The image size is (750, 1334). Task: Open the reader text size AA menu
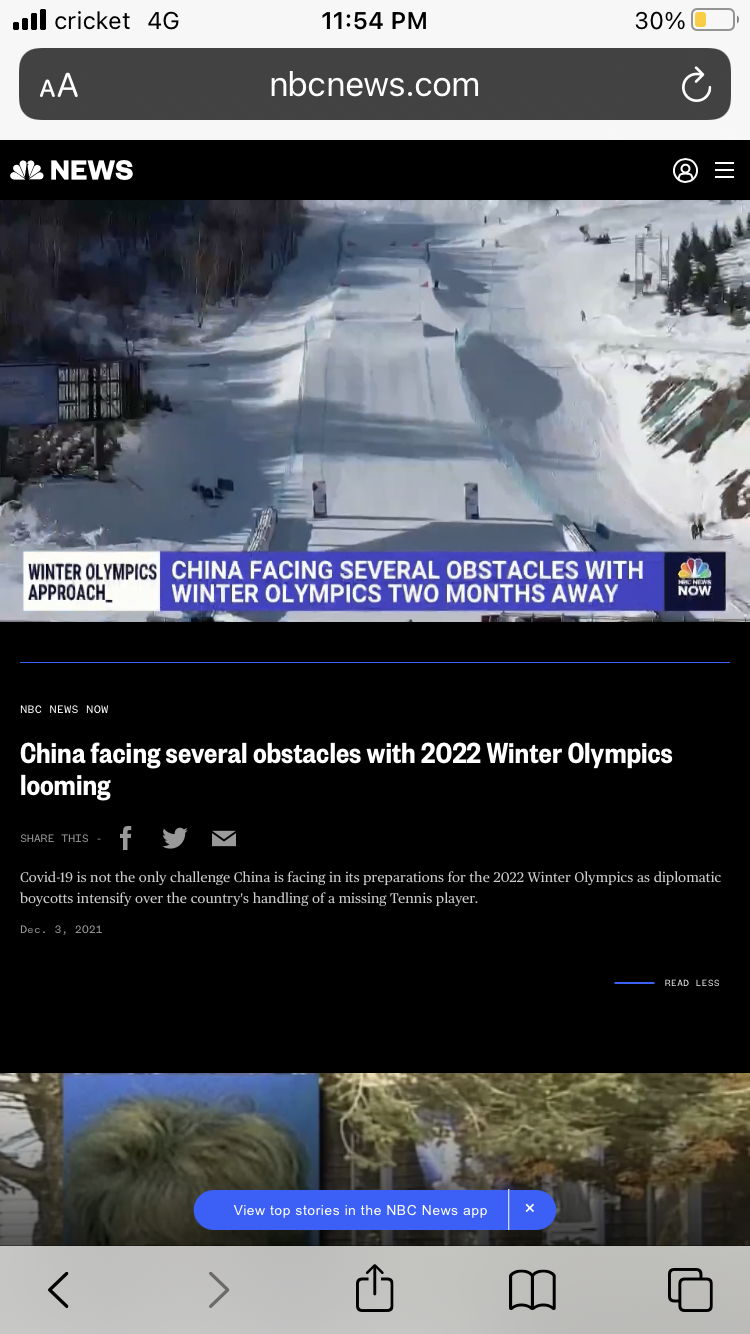pos(58,86)
